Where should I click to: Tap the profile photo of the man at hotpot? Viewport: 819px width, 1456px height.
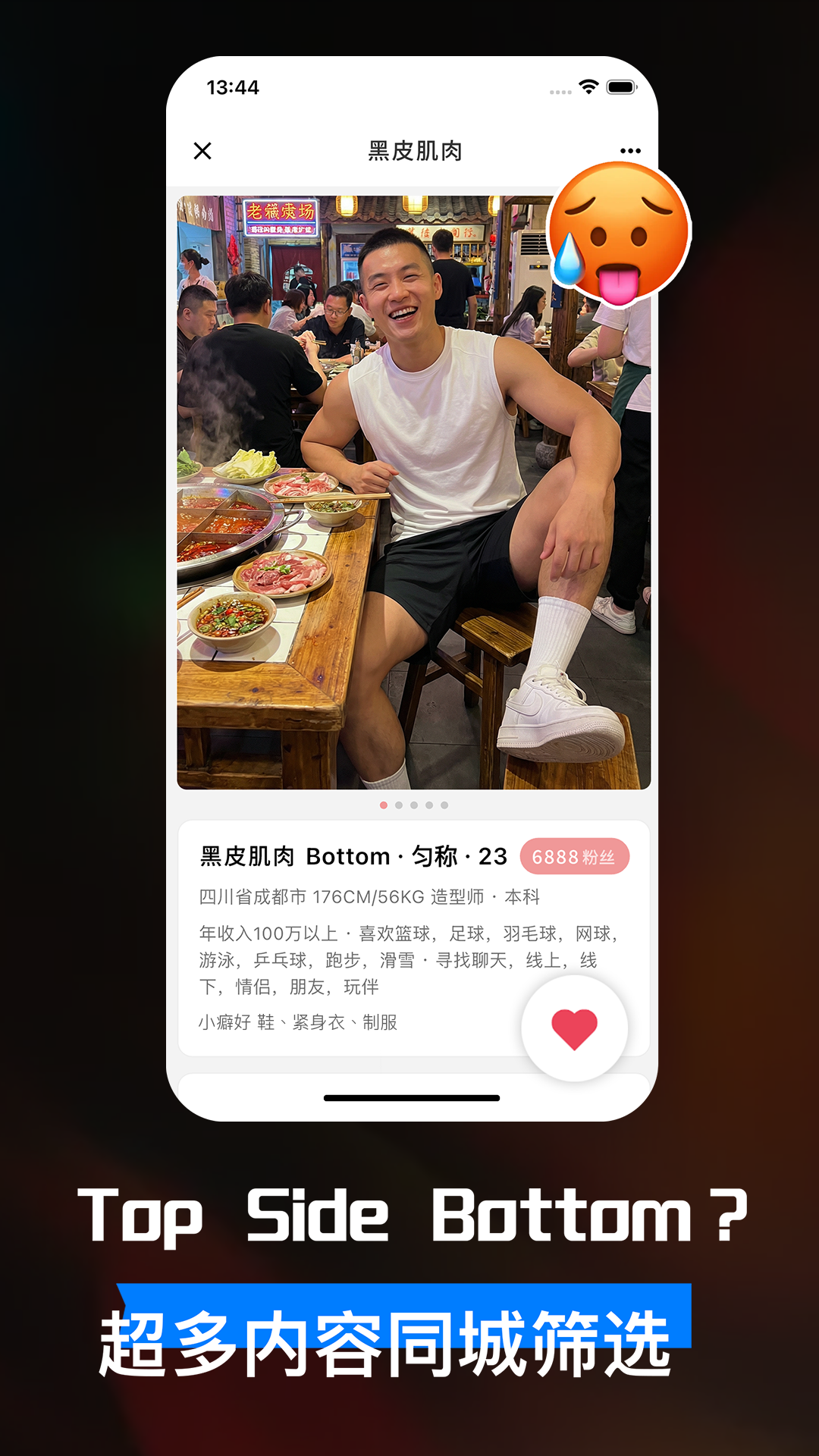click(409, 493)
